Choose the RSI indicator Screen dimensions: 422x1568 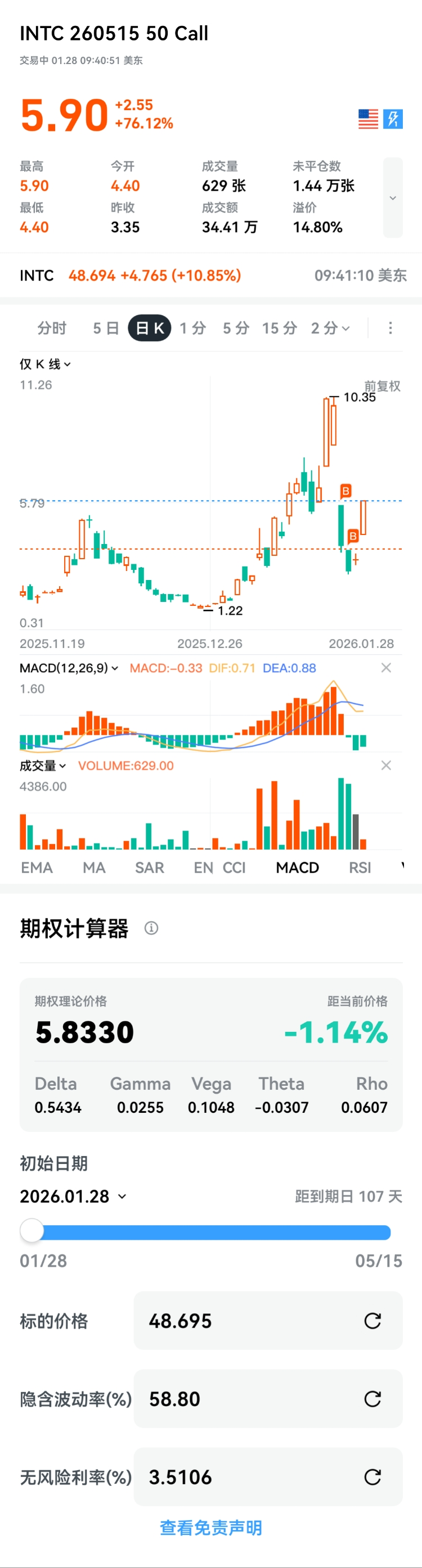pos(360,867)
